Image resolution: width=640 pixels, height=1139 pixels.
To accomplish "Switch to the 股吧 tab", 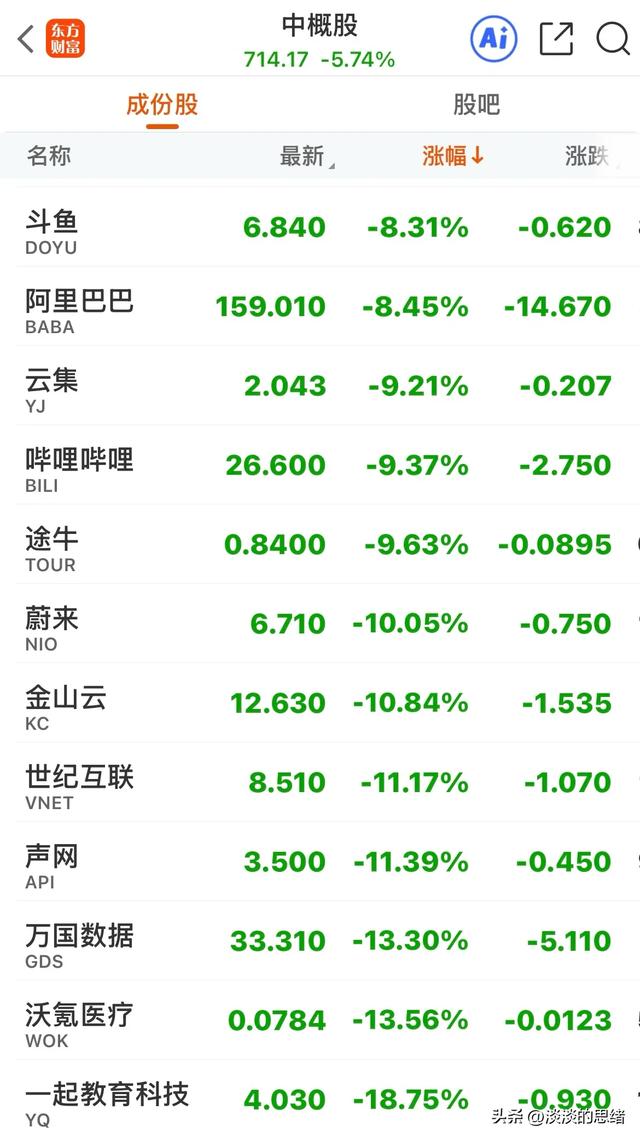I will click(x=477, y=105).
